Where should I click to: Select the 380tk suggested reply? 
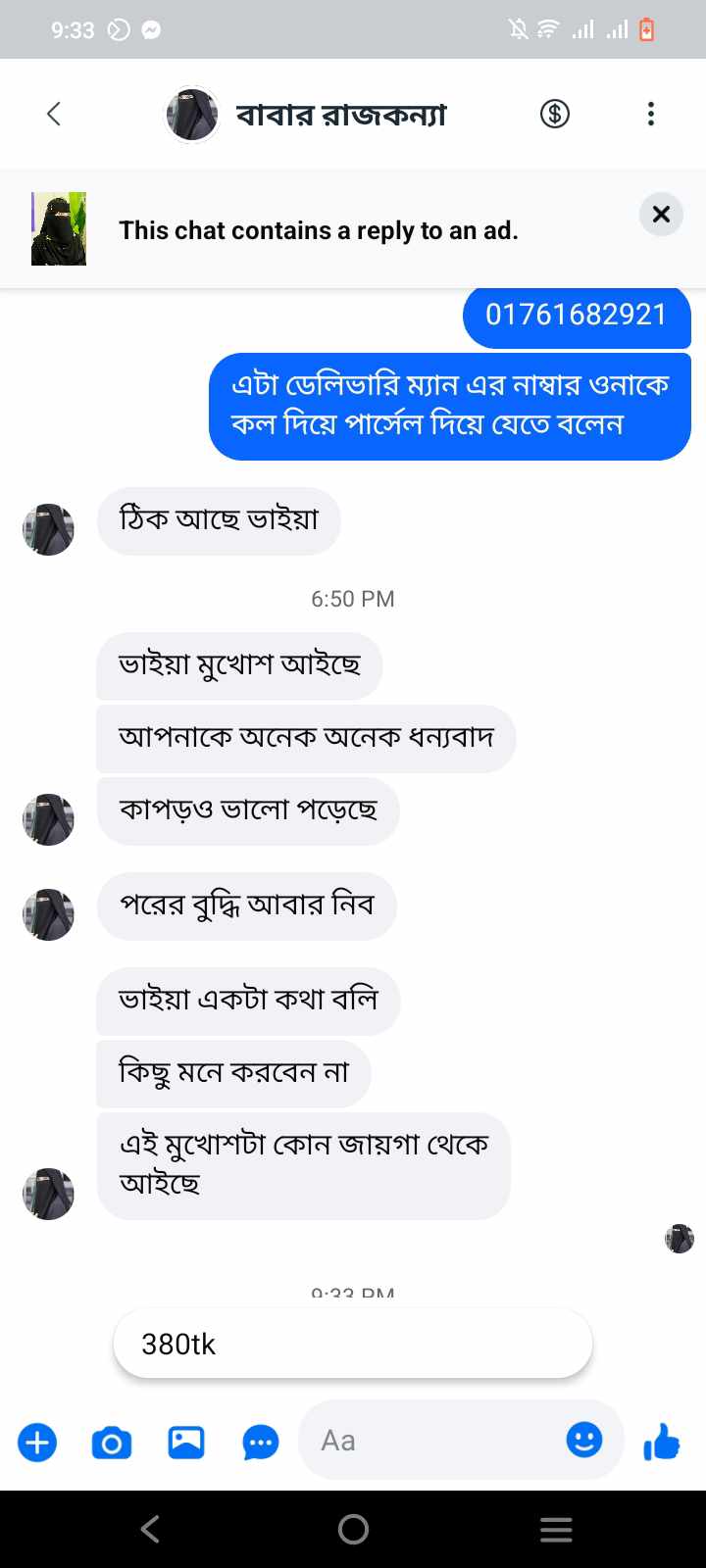point(353,1344)
